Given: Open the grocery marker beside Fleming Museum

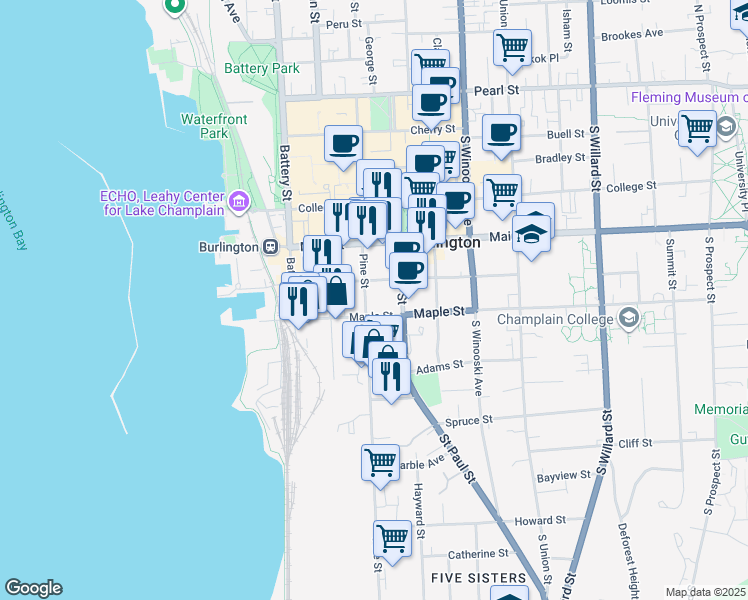Looking at the screenshot, I should (x=698, y=129).
